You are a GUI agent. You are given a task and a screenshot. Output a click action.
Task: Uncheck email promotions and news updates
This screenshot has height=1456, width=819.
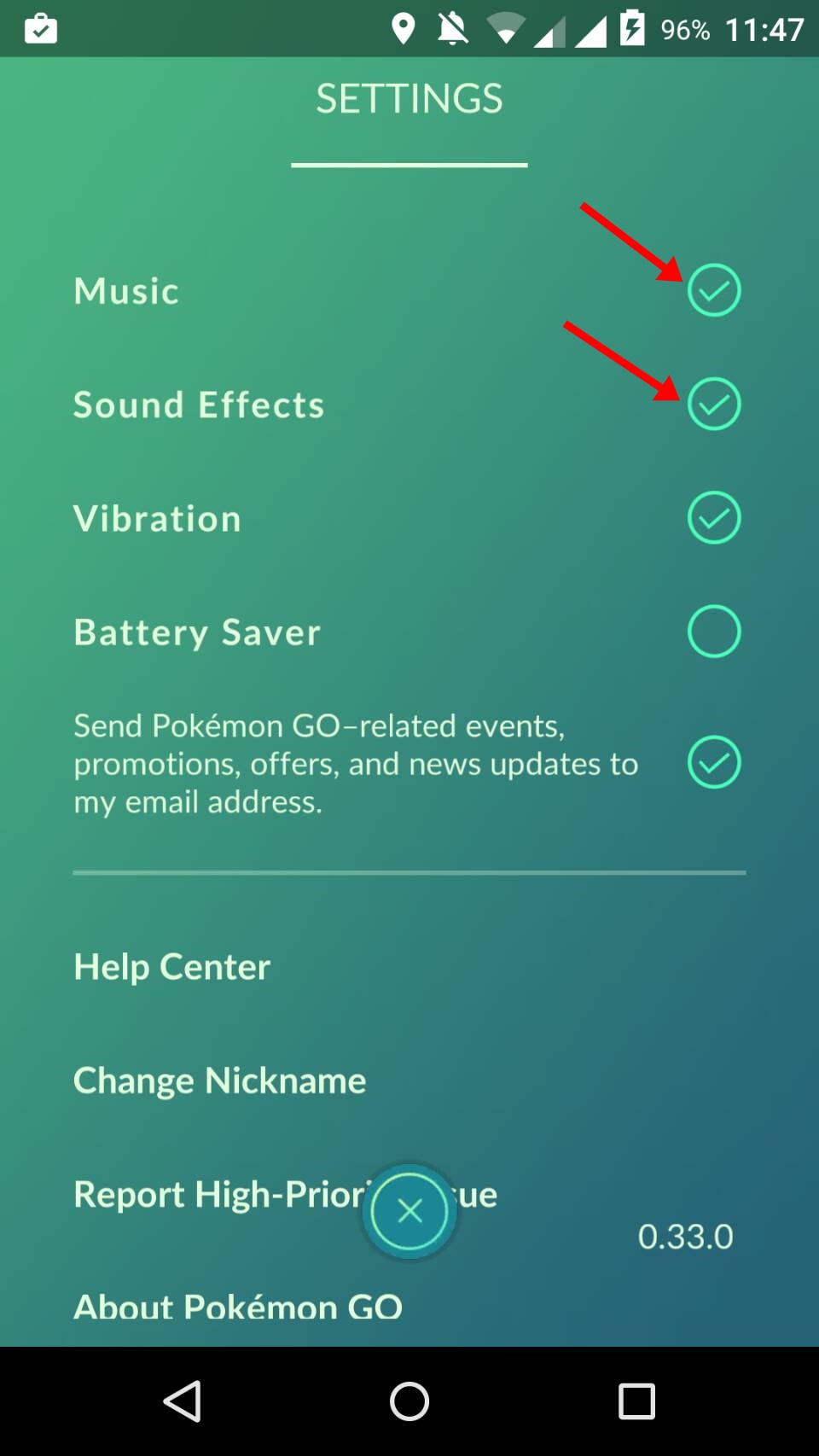click(x=713, y=762)
